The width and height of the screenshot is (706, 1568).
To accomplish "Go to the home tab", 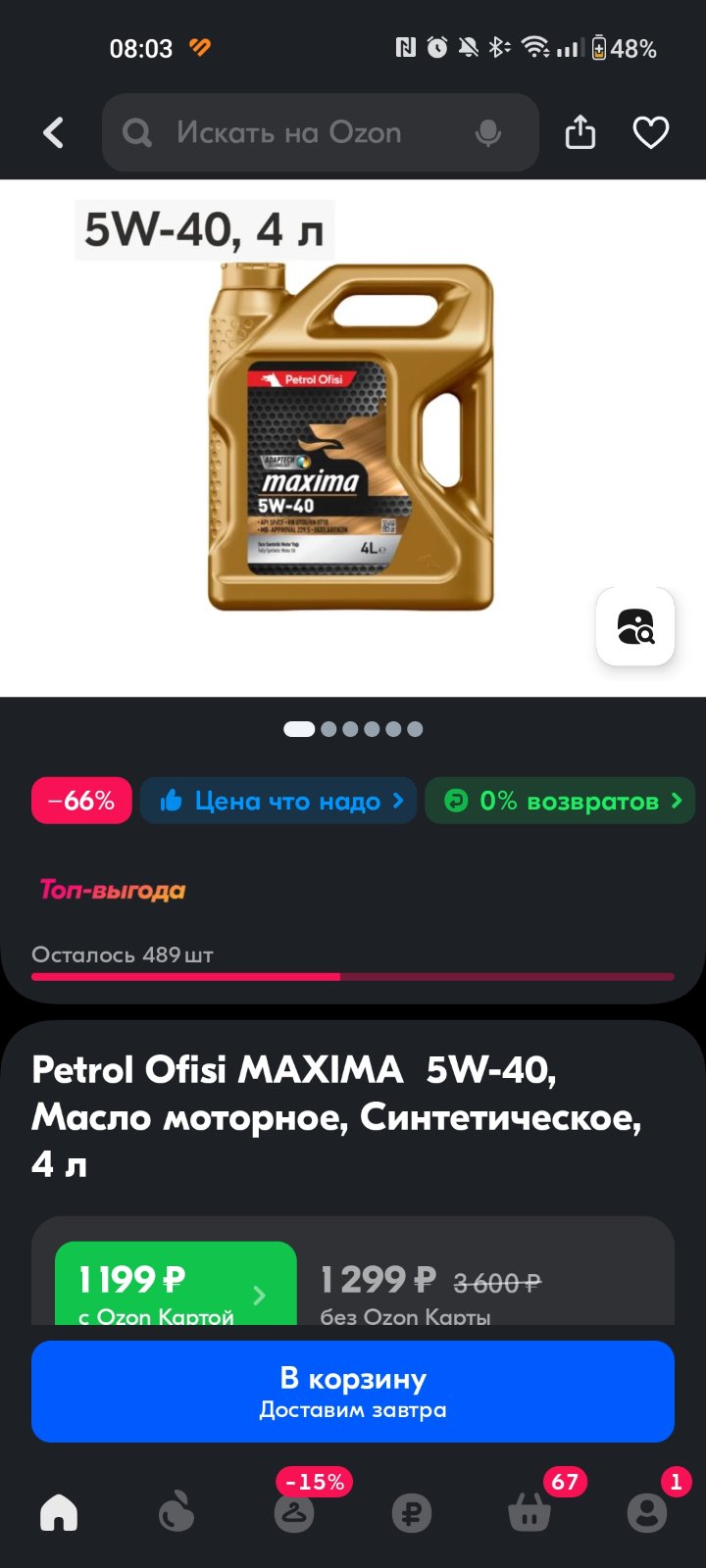I will [x=59, y=1513].
